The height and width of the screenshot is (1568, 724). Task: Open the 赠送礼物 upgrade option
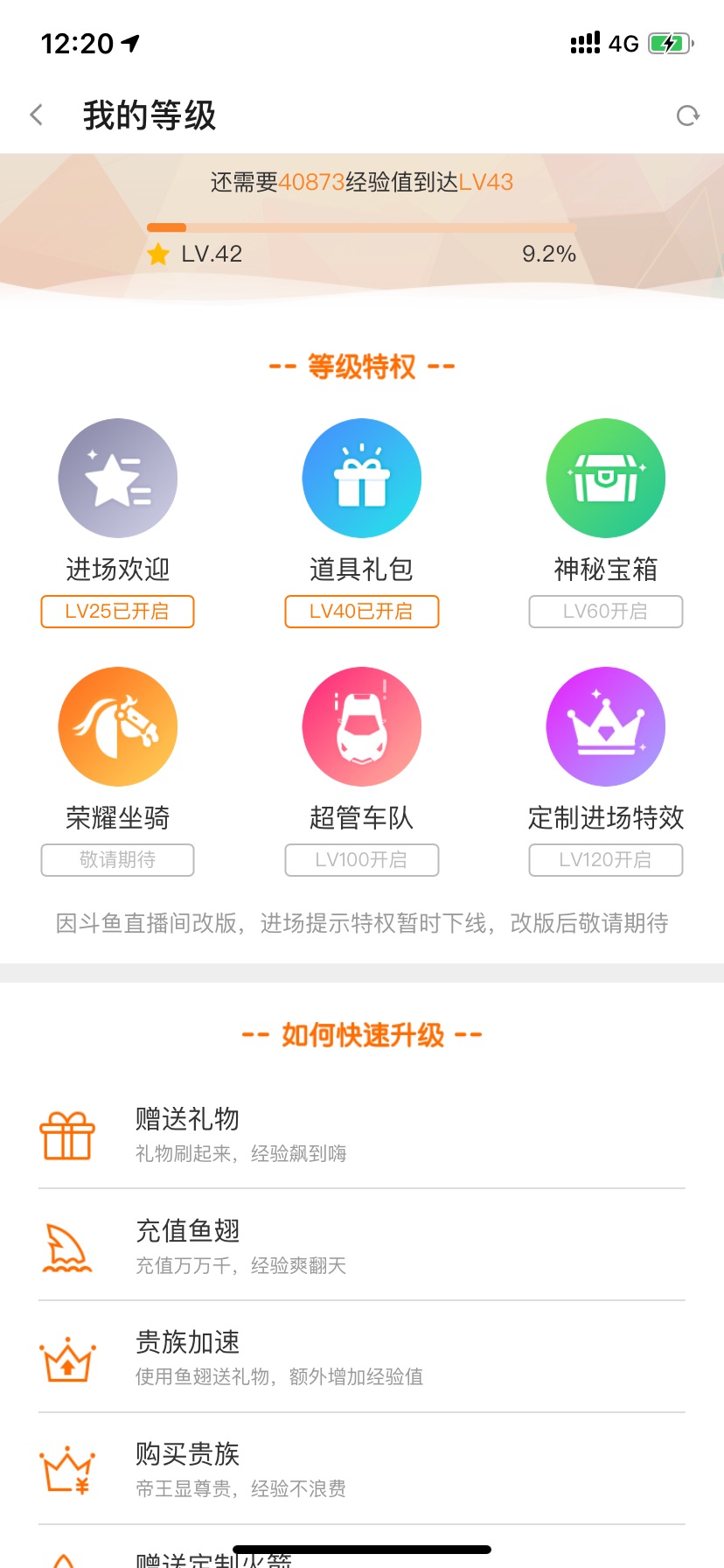[x=362, y=1134]
